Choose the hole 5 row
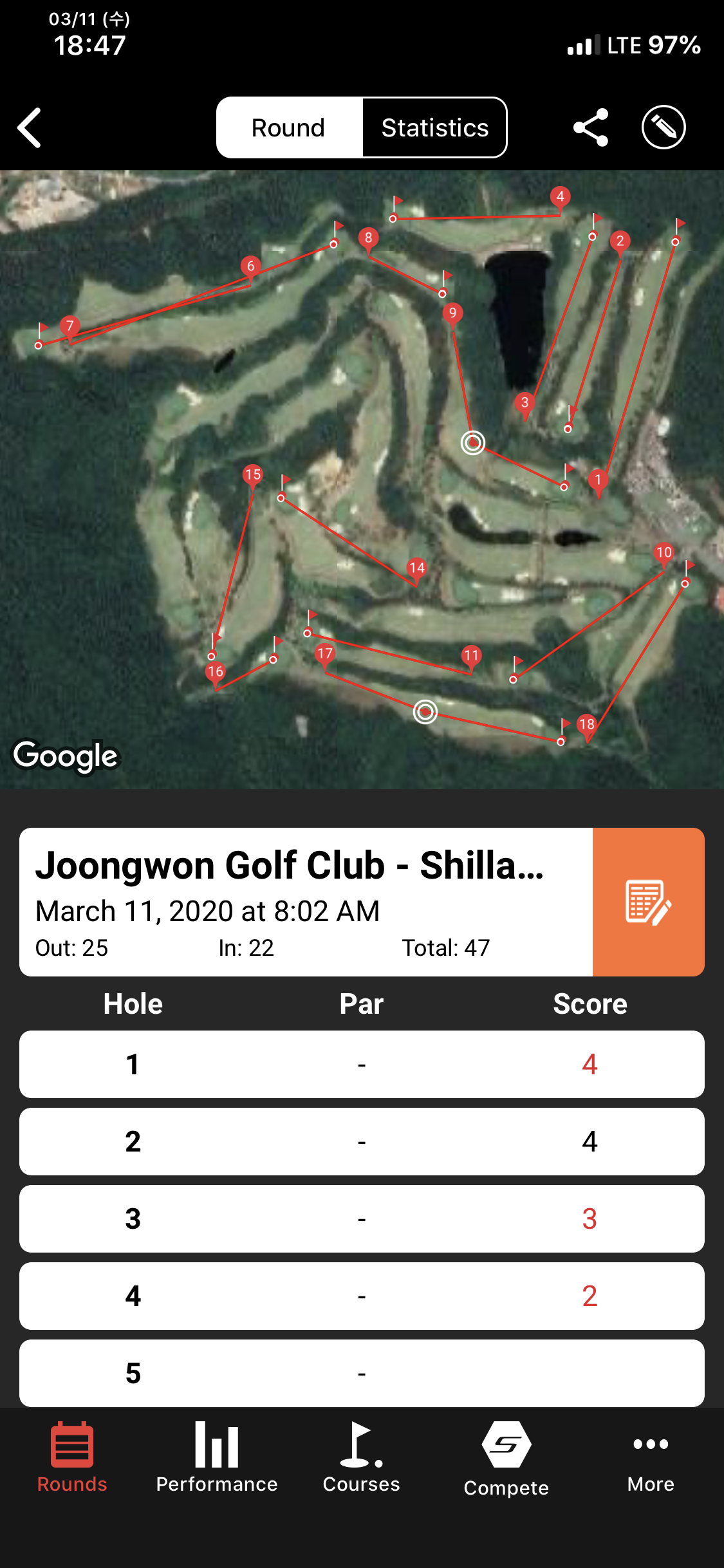The image size is (724, 1568). point(362,1373)
